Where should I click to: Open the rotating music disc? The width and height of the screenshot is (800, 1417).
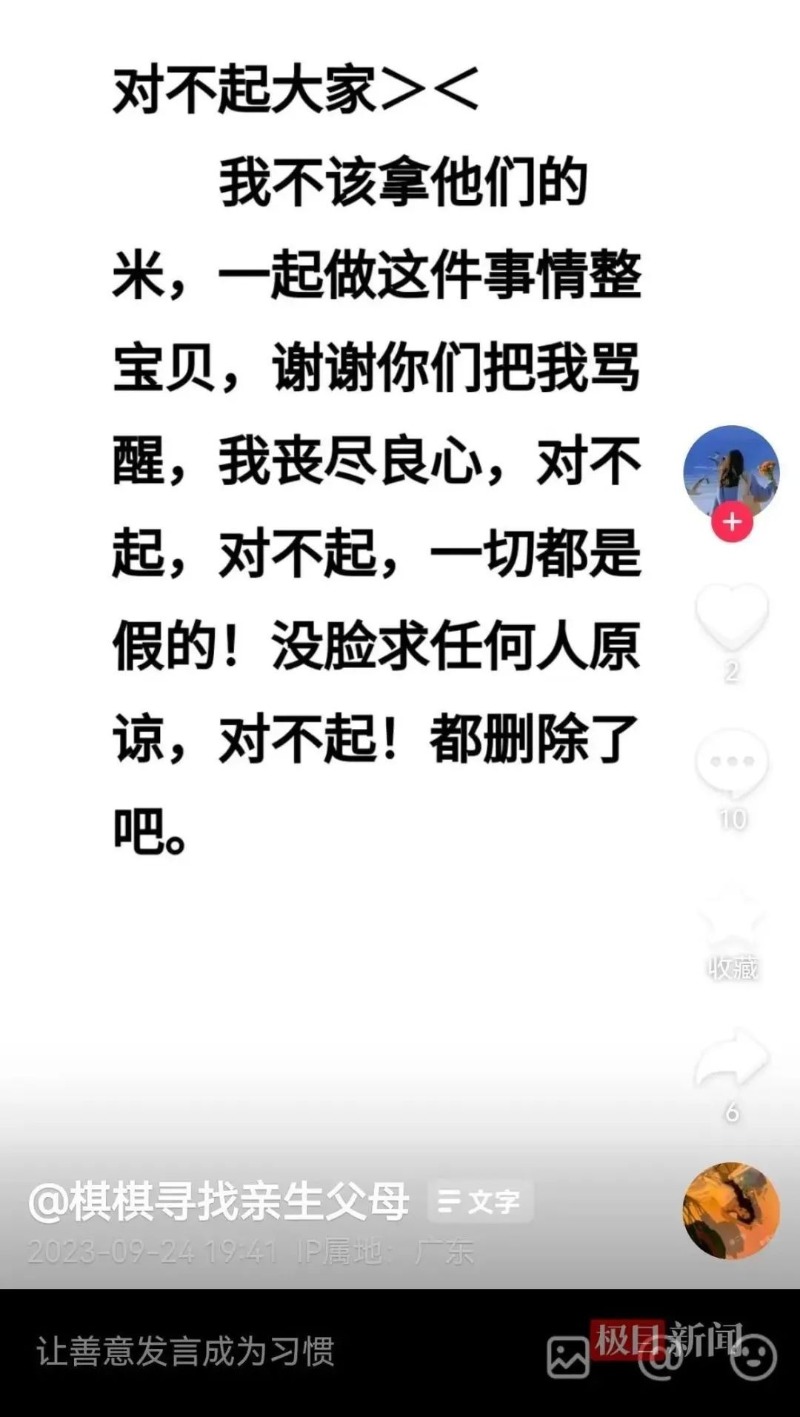click(x=731, y=1210)
